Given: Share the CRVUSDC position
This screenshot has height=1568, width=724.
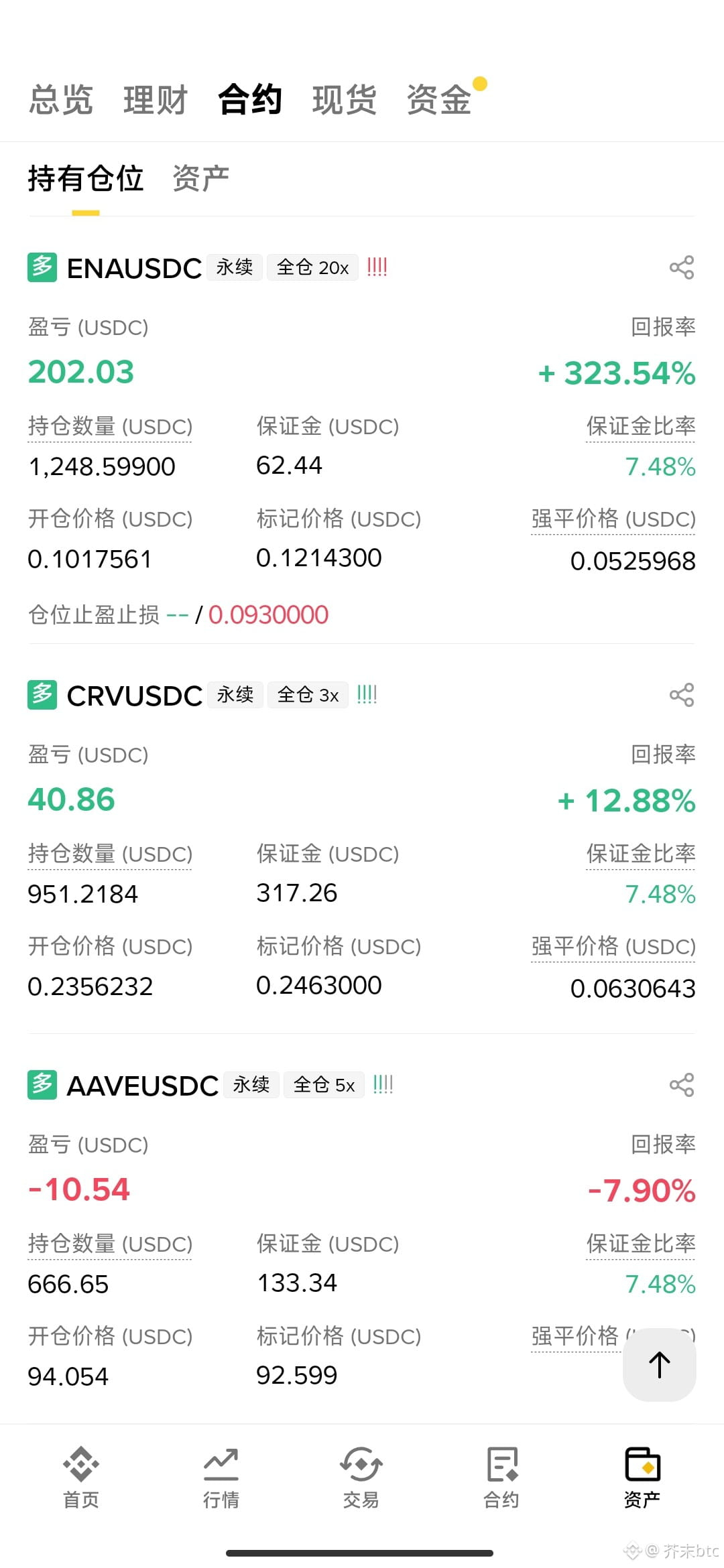Looking at the screenshot, I should click(682, 696).
